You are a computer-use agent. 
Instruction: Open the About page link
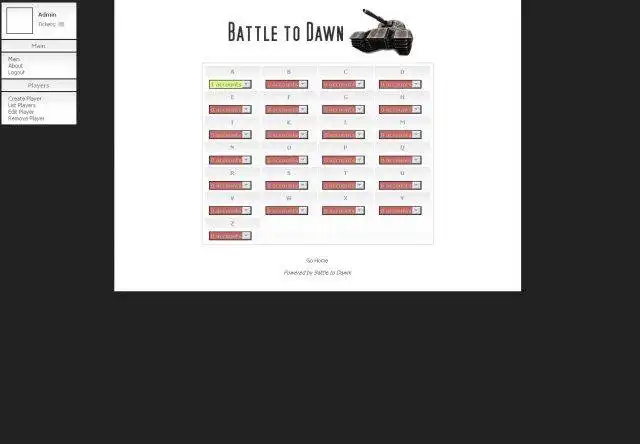15,66
